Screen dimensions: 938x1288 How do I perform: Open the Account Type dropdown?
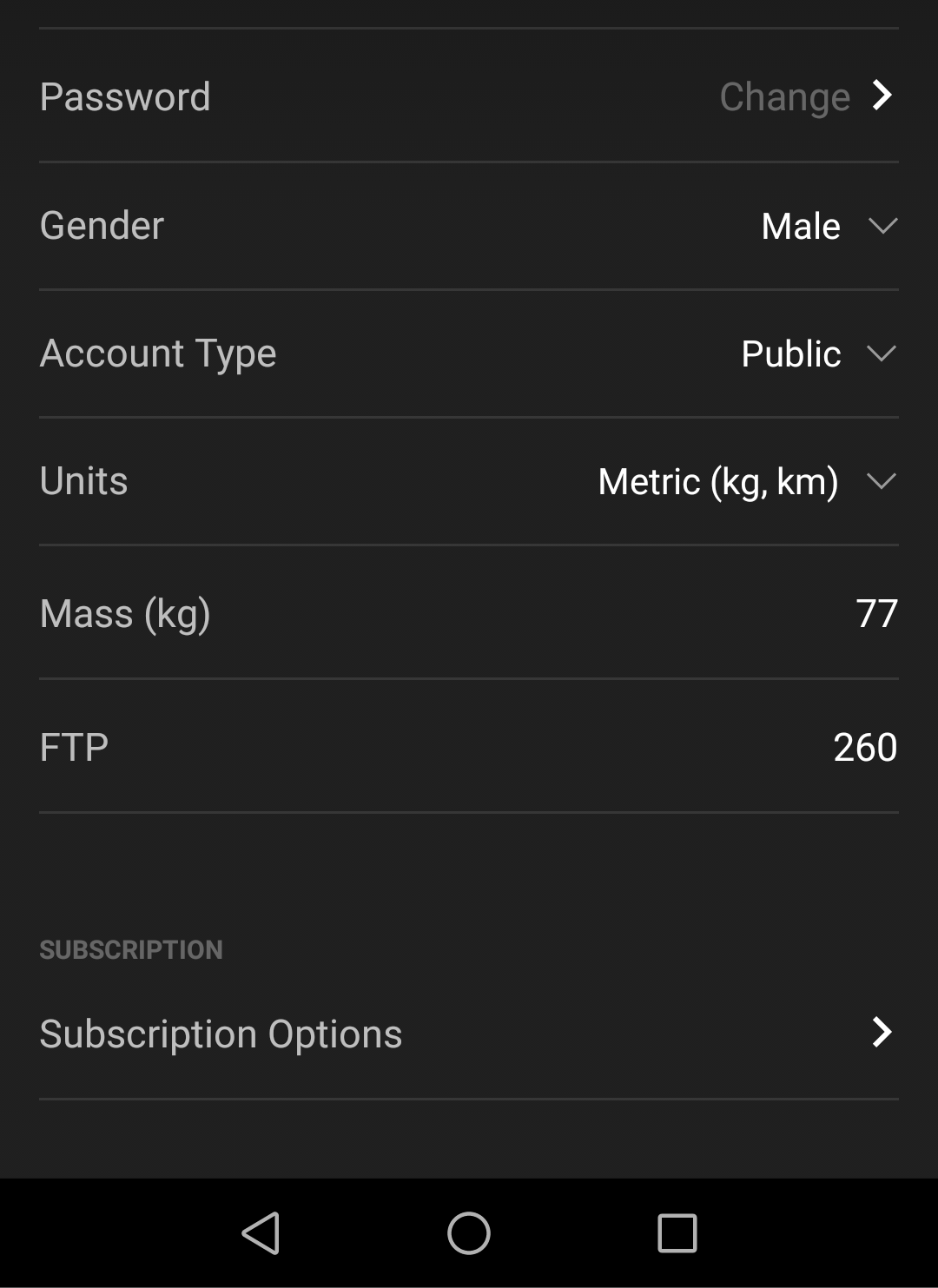(x=817, y=353)
